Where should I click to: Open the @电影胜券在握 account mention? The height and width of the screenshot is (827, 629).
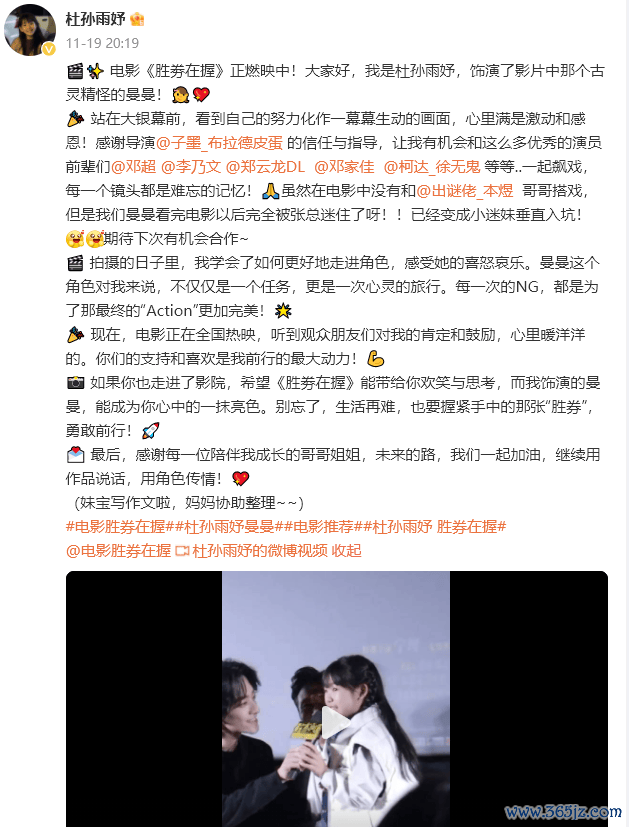pyautogui.click(x=119, y=550)
